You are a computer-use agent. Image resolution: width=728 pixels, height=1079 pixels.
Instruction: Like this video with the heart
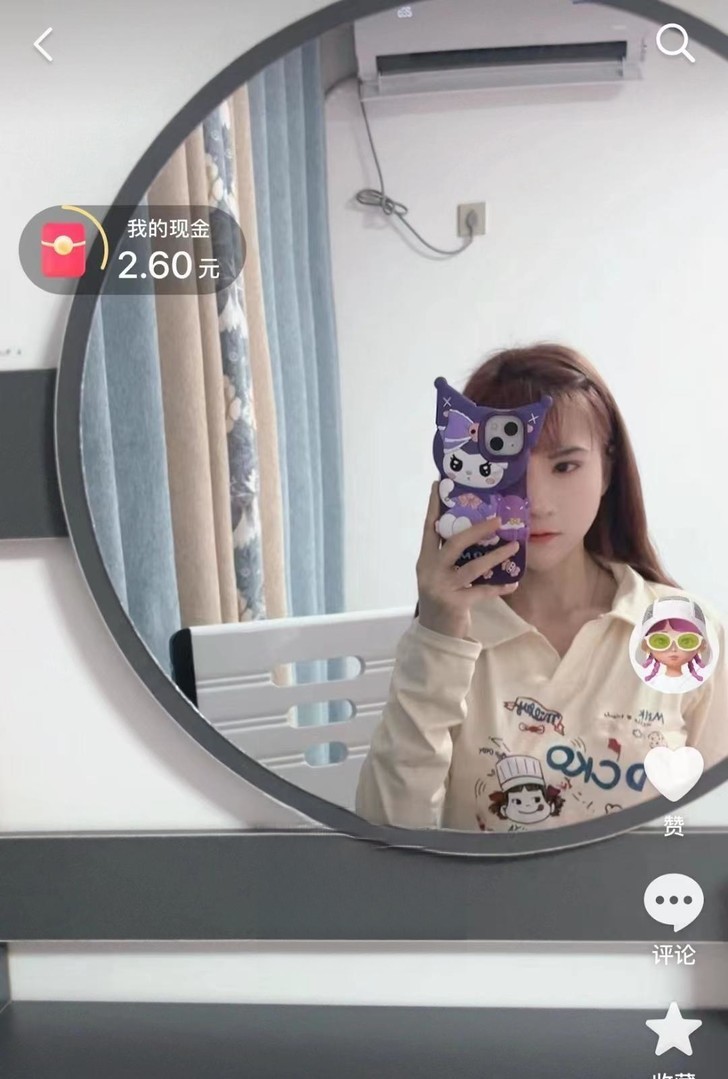pos(673,773)
